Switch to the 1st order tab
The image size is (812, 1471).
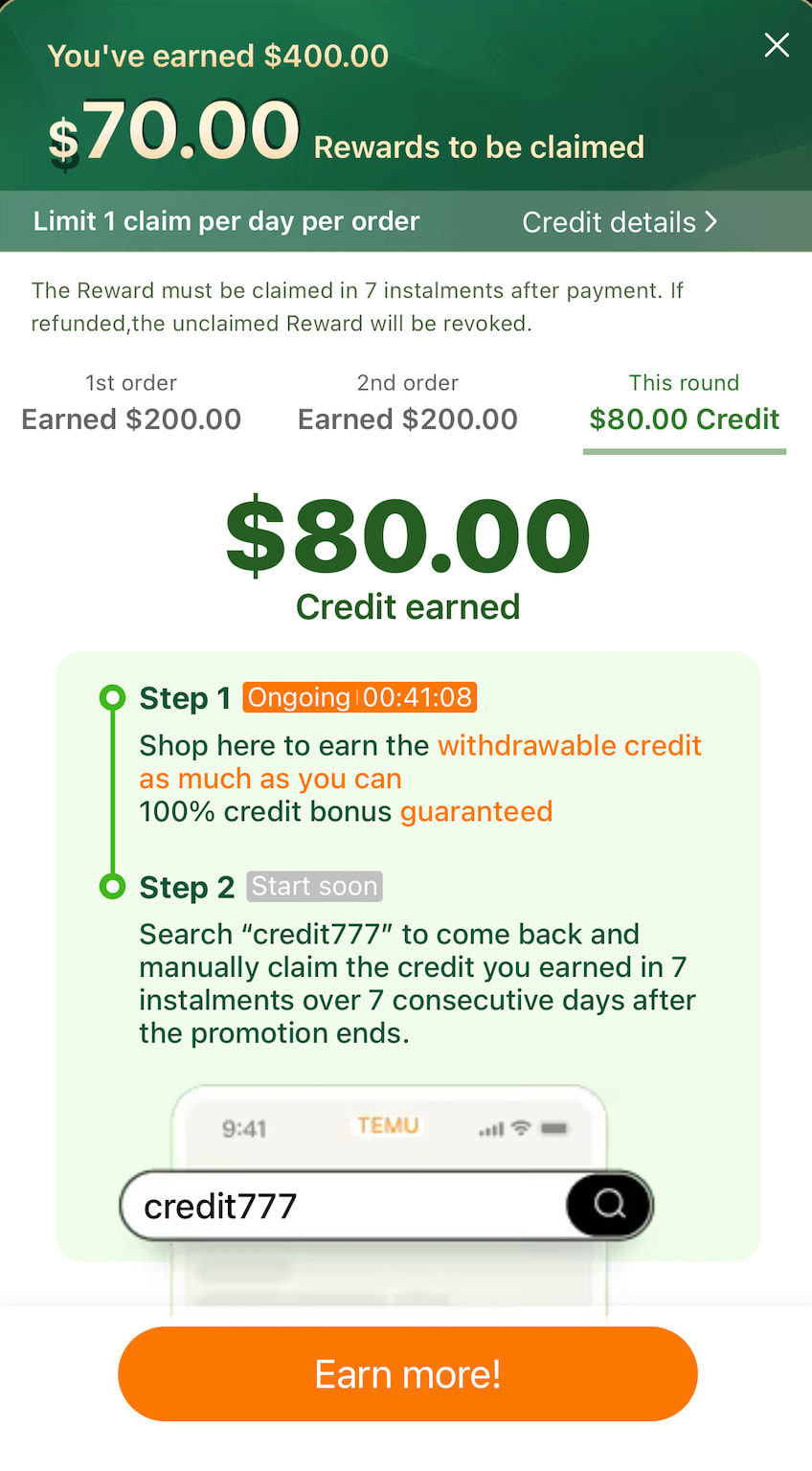[x=131, y=403]
